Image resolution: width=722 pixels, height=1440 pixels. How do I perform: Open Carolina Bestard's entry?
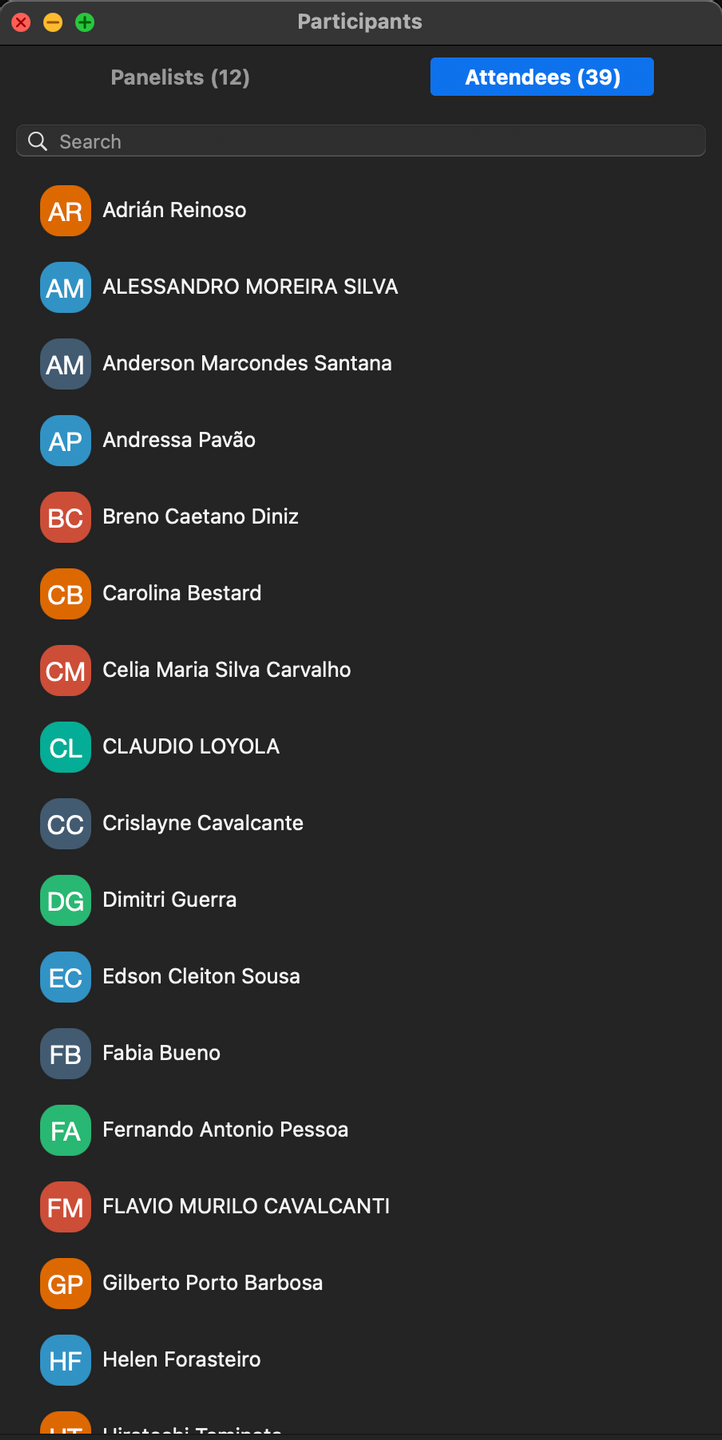(182, 594)
